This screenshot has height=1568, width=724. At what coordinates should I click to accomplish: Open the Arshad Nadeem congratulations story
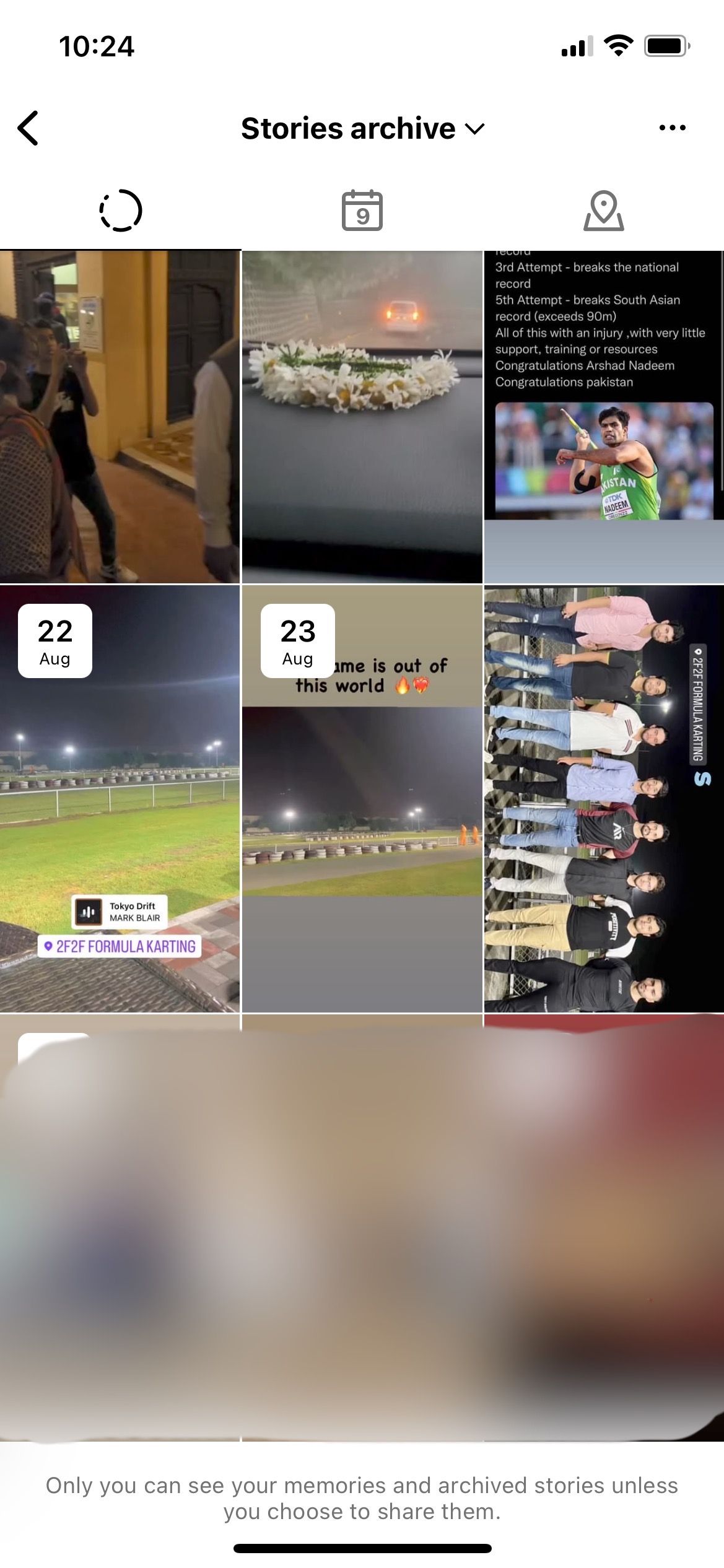point(604,417)
